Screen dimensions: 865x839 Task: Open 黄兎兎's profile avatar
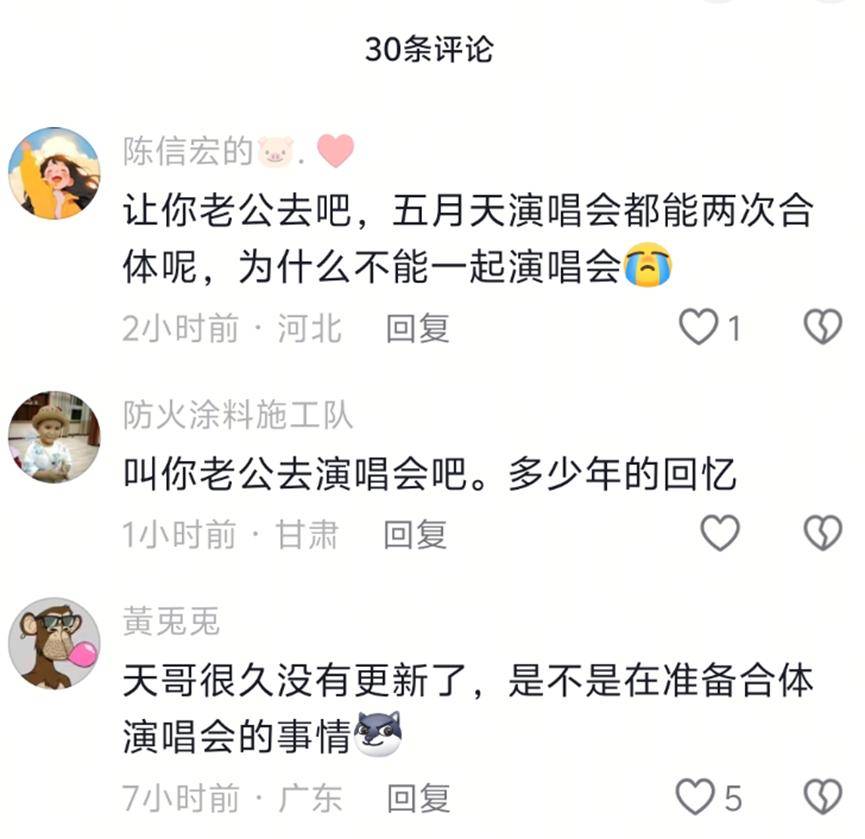[x=54, y=643]
